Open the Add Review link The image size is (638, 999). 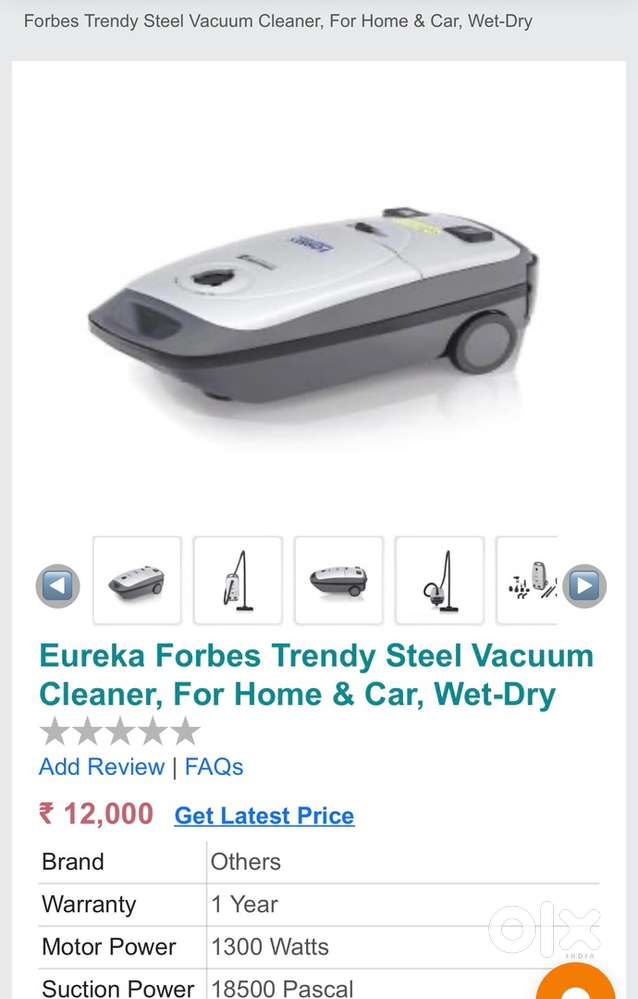[101, 767]
